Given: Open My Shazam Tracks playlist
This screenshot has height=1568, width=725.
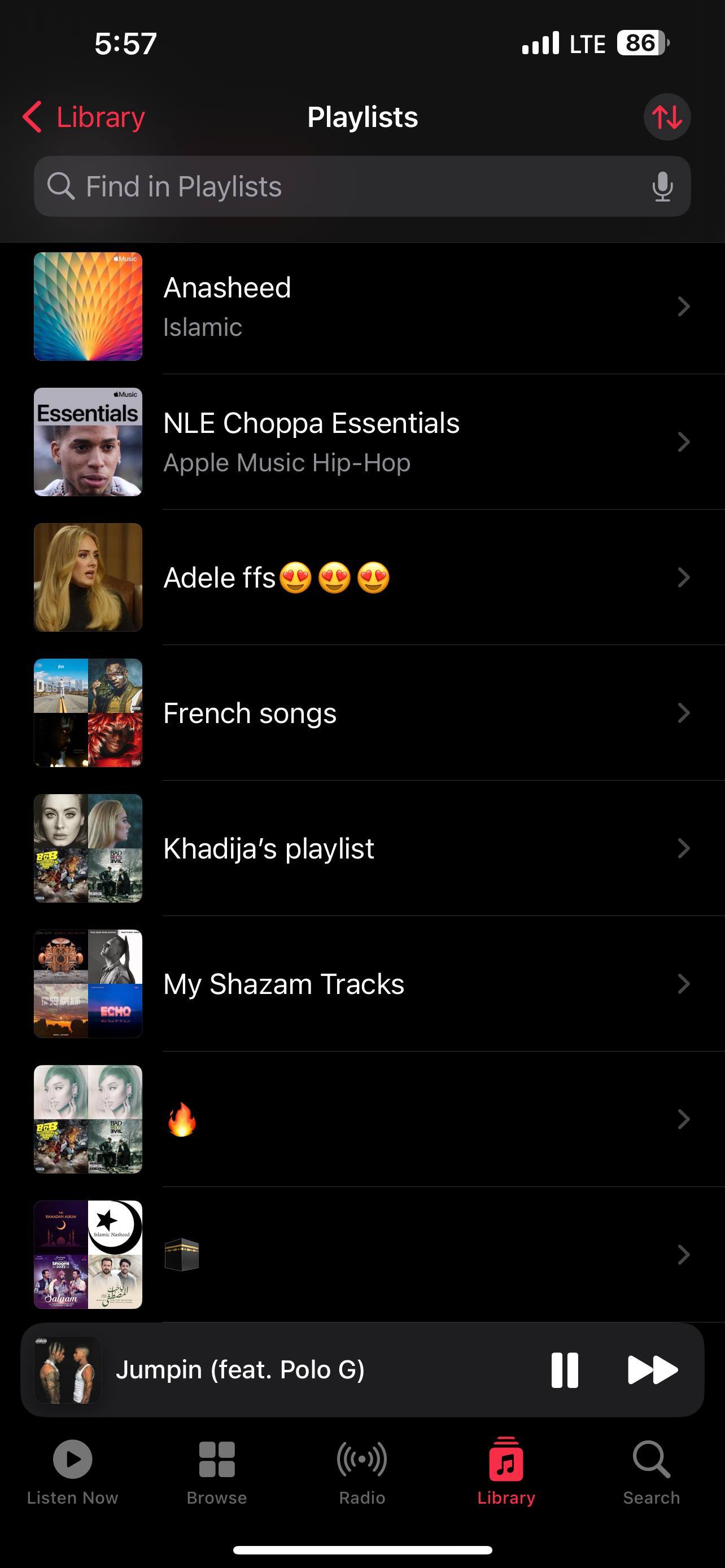Looking at the screenshot, I should (365, 984).
